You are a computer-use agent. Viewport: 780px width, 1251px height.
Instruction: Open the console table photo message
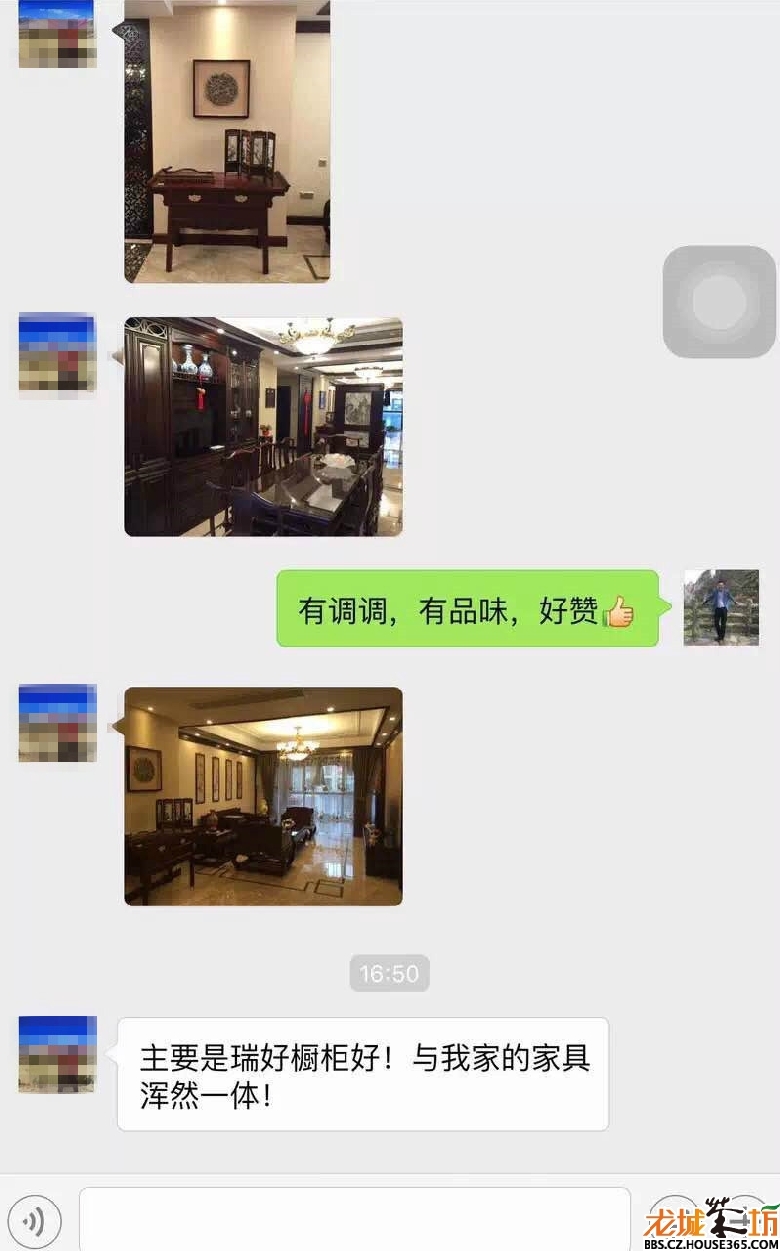click(x=227, y=140)
